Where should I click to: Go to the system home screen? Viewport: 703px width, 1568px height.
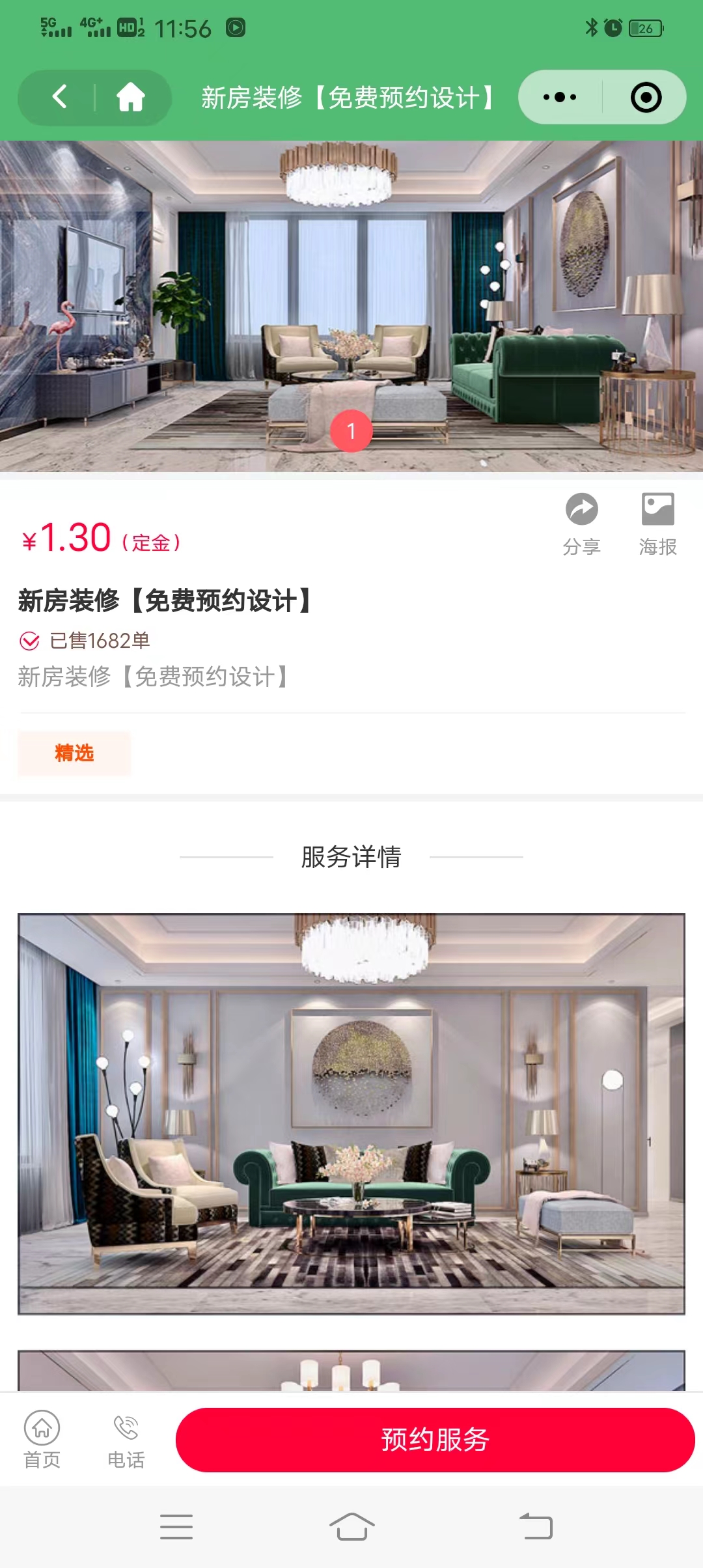pyautogui.click(x=351, y=1526)
